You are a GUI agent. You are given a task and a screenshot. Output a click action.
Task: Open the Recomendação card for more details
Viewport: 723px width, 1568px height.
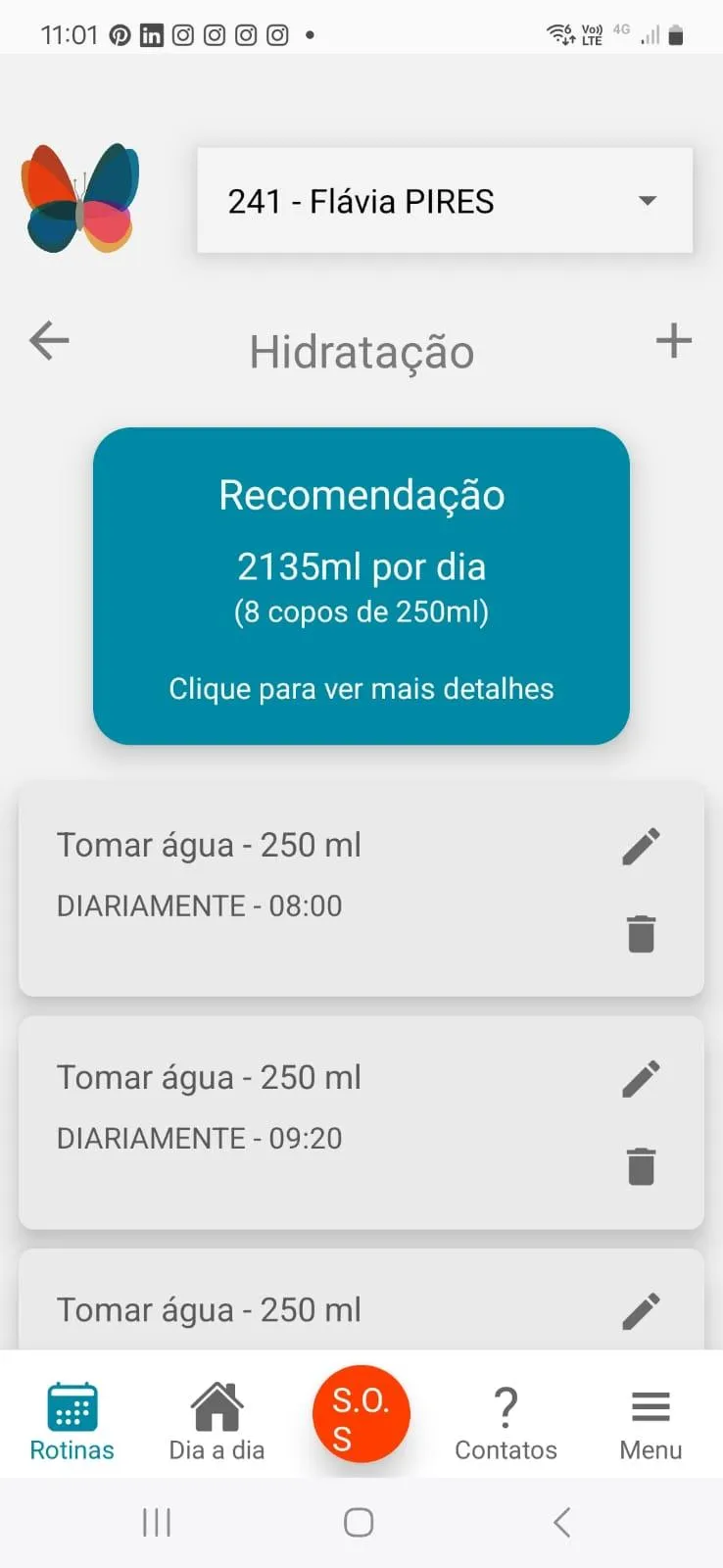[x=361, y=586]
